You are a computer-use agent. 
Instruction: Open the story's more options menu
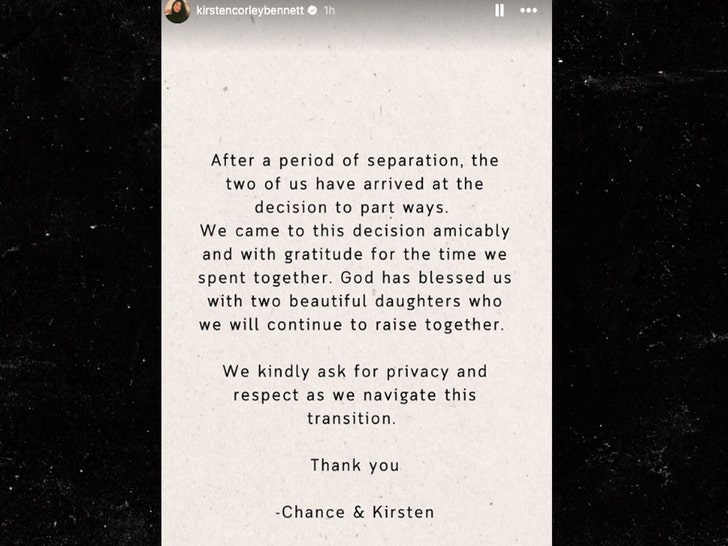pyautogui.click(x=529, y=10)
